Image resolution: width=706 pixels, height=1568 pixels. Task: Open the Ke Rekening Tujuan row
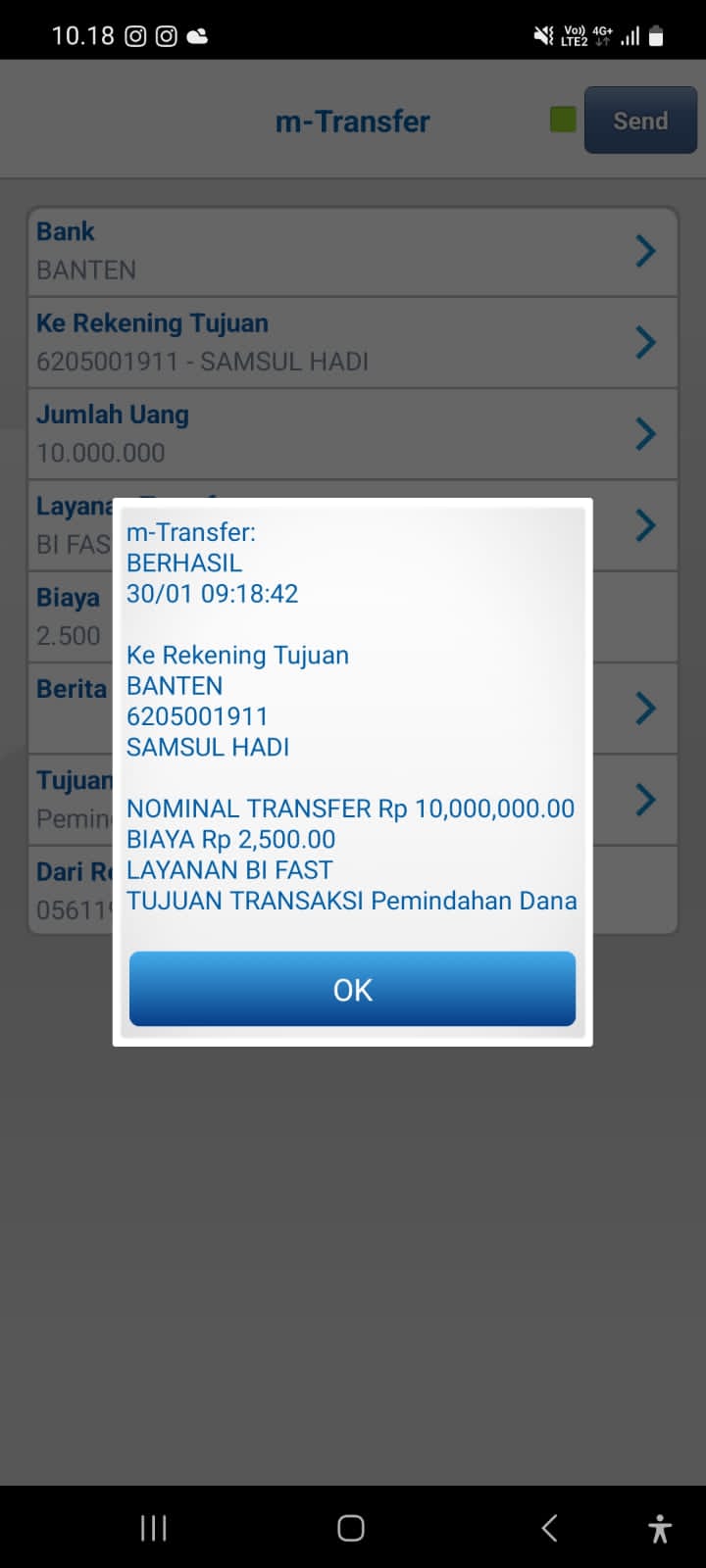point(352,342)
